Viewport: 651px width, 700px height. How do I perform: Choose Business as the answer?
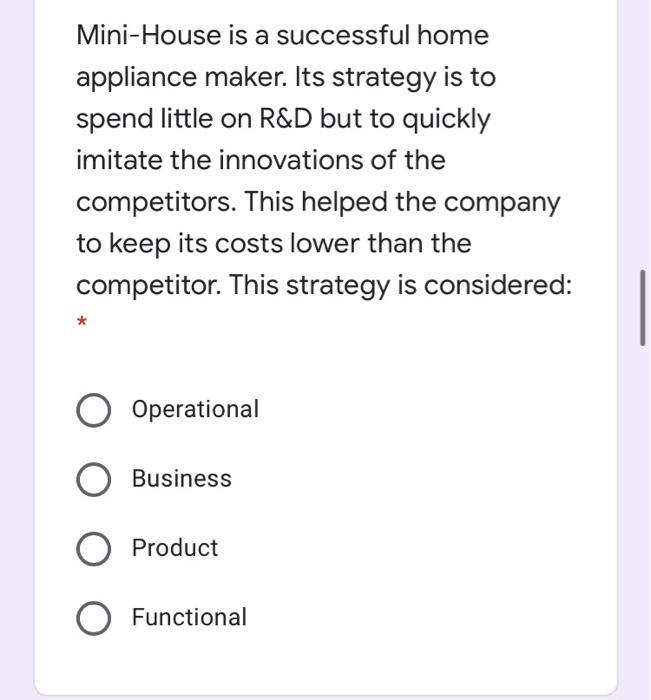click(x=94, y=479)
